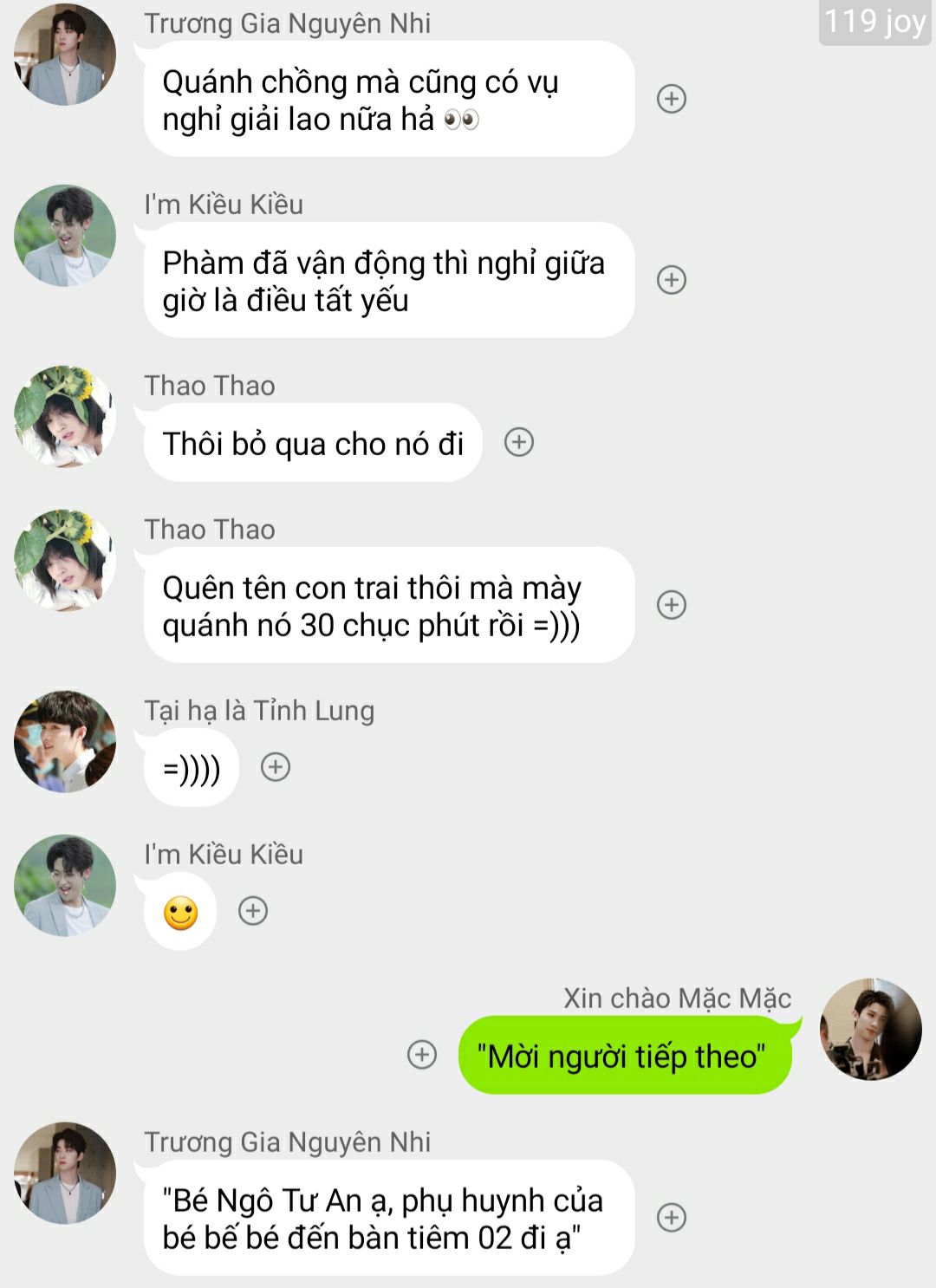Tap plus icon next to Tỉnh Lung's "=))))" message
936x1288 pixels.
pos(276,767)
